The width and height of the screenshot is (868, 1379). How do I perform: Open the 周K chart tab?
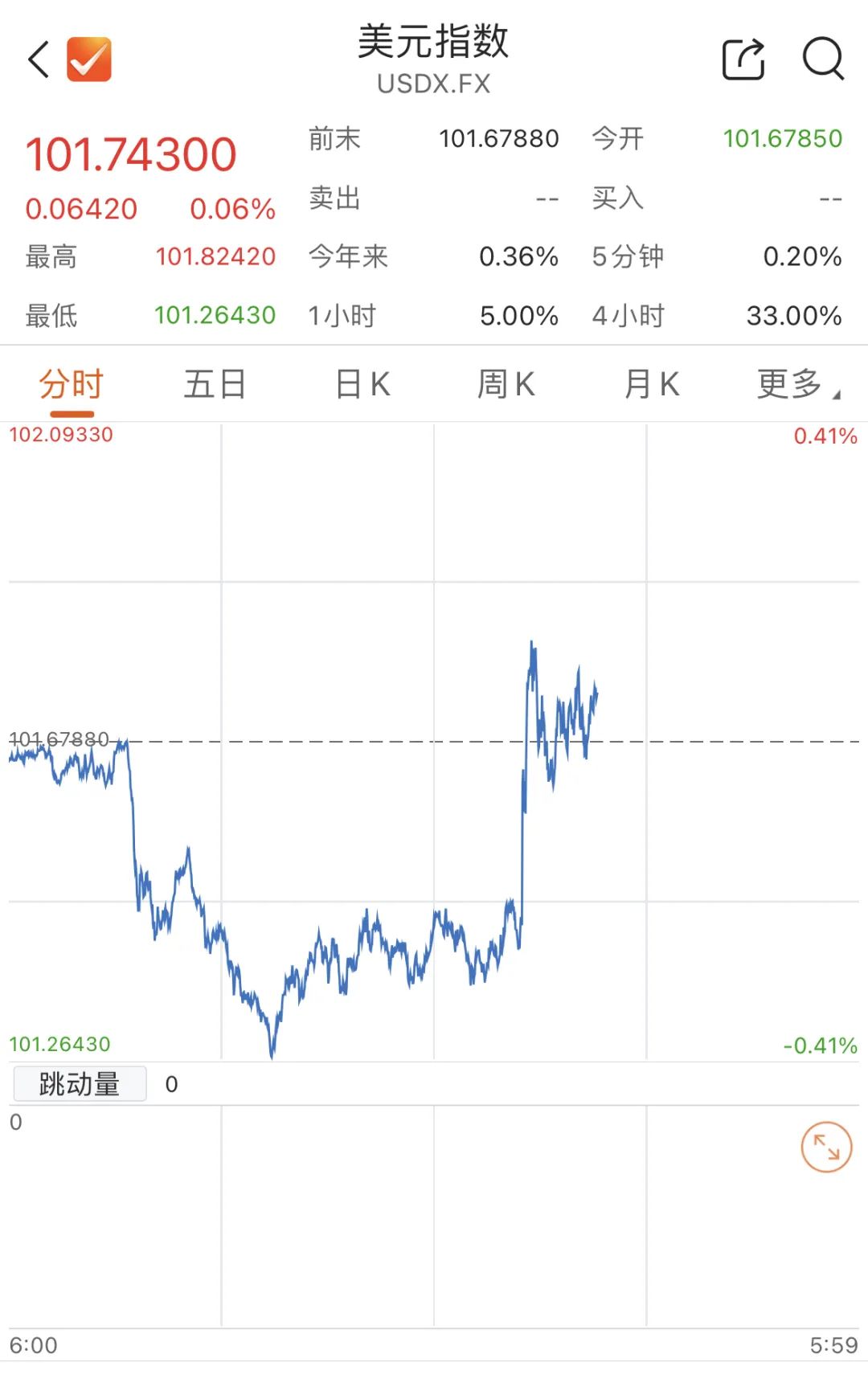click(506, 384)
